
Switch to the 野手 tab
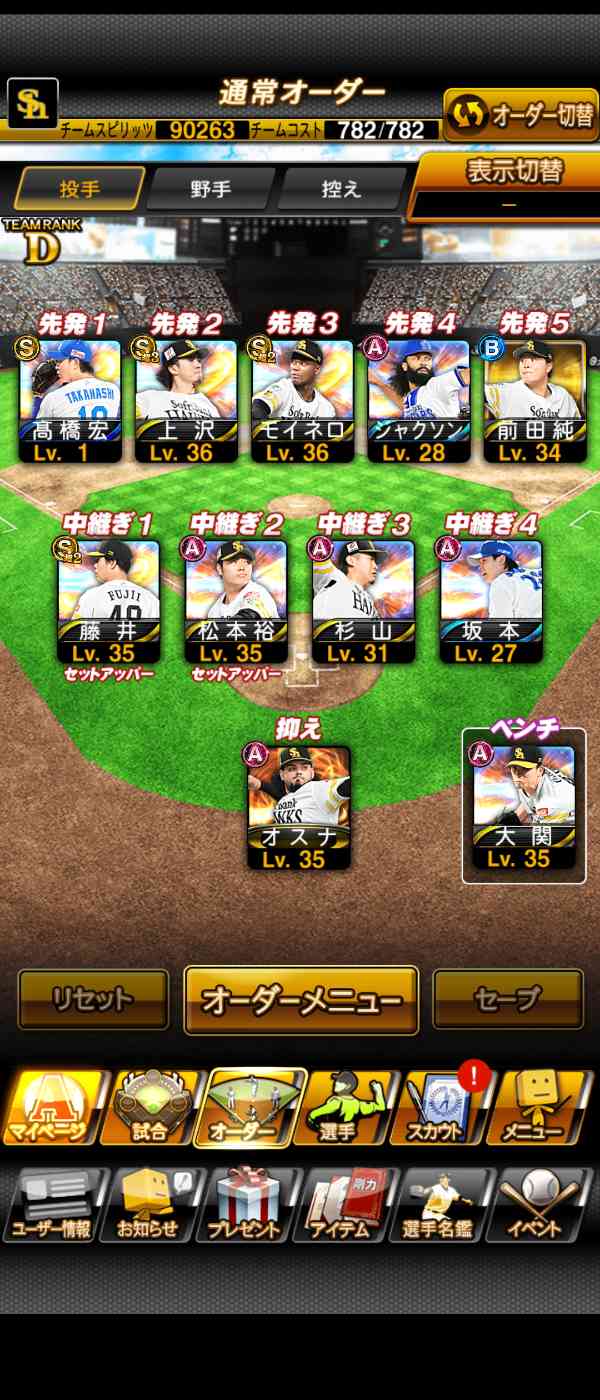(210, 189)
